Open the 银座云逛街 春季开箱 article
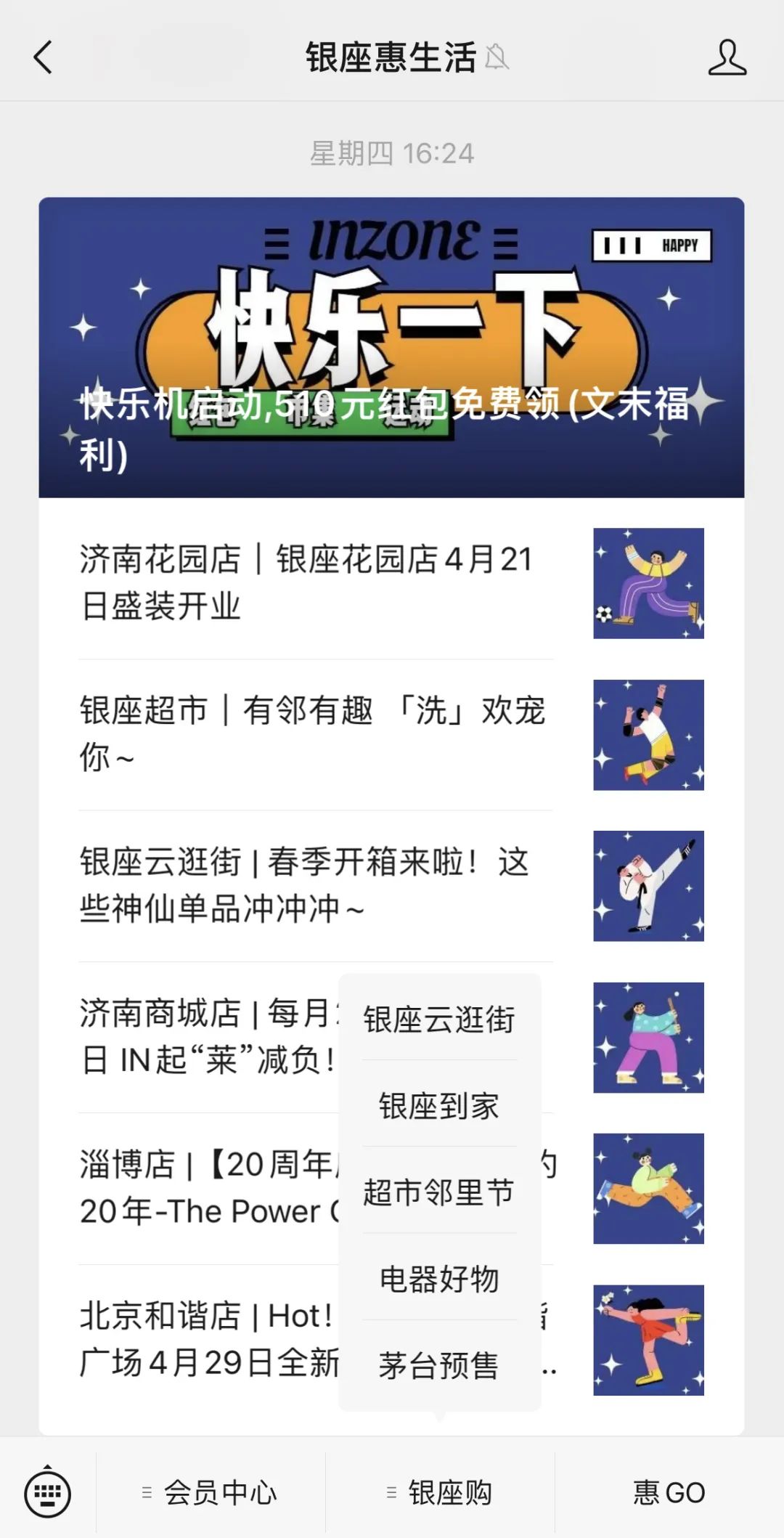784x1538 pixels. 391,886
